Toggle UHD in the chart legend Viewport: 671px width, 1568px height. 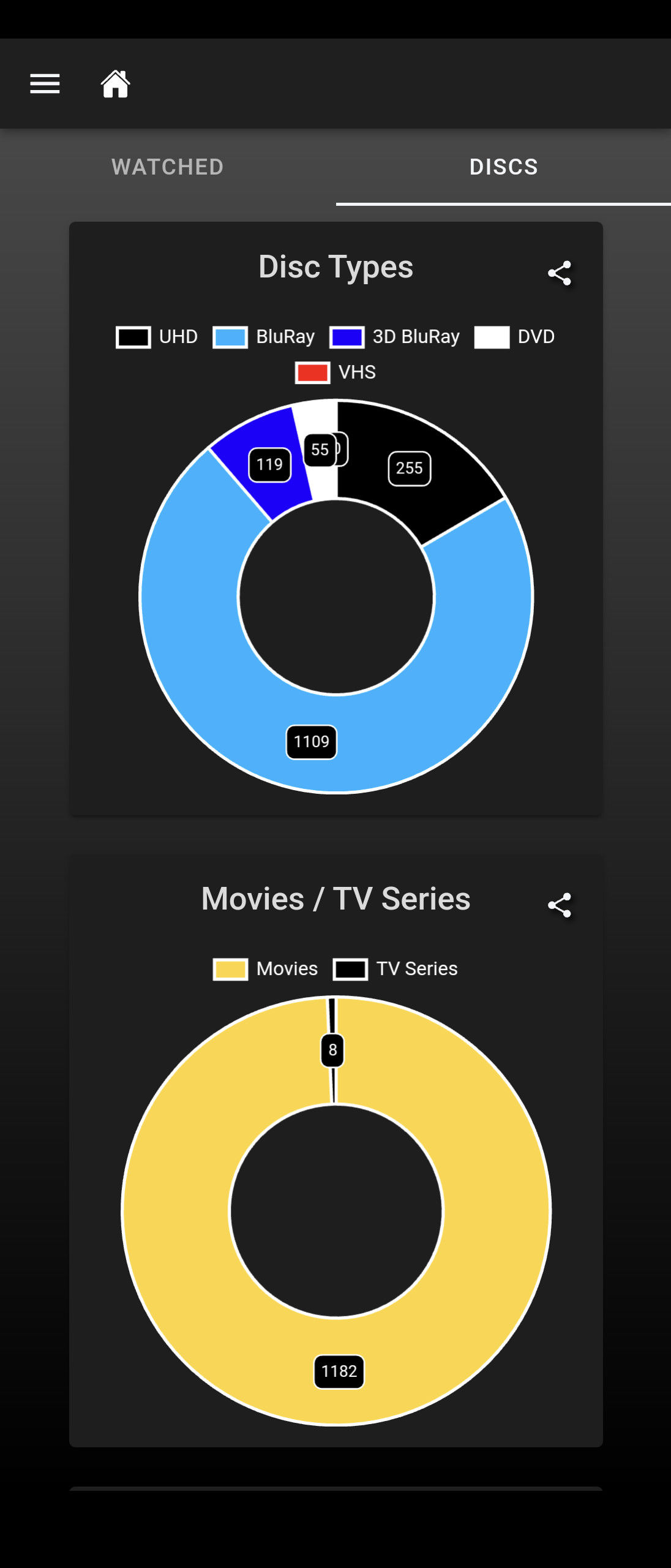coord(157,337)
